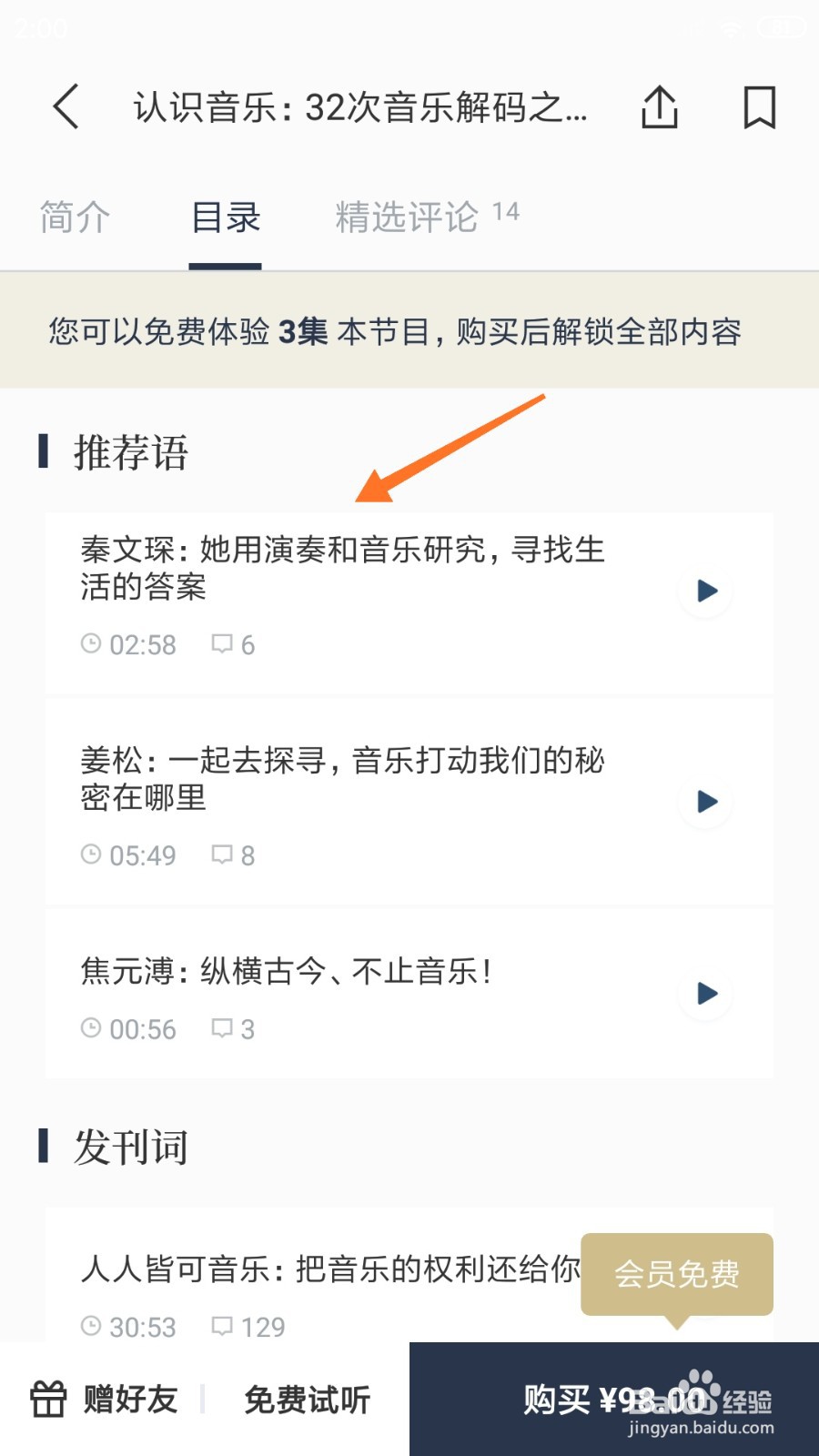Play the 焦元溥 episode

pyautogui.click(x=705, y=994)
